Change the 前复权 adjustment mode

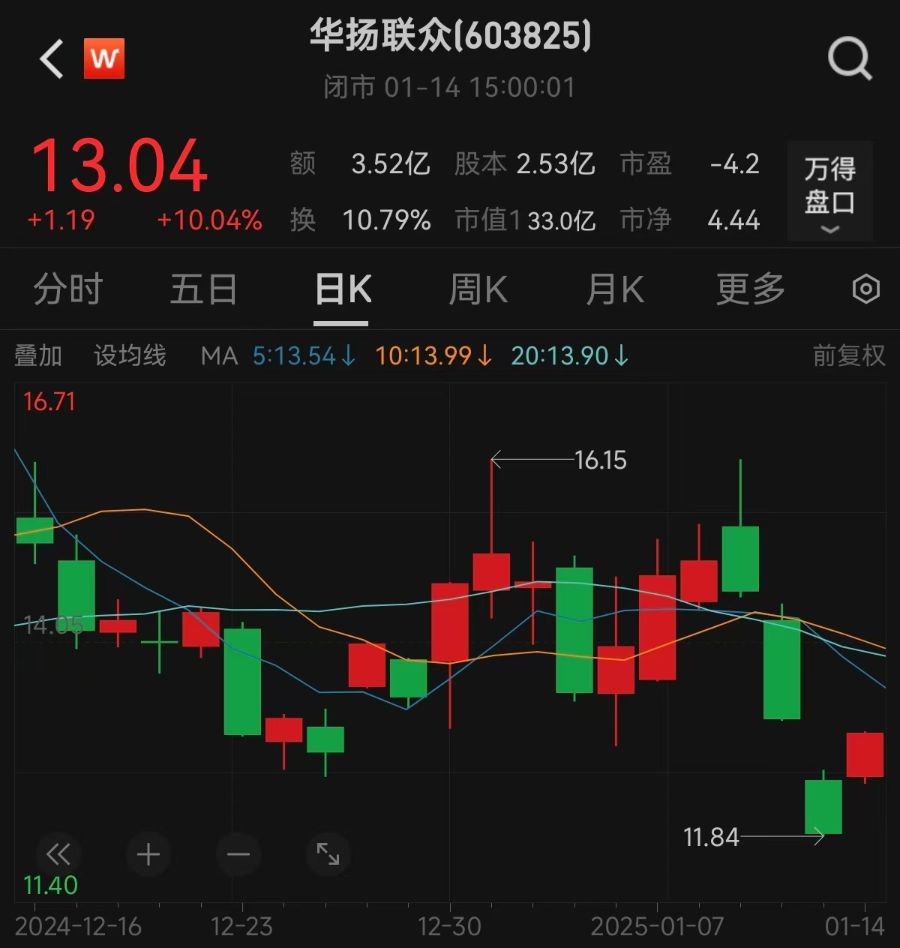tap(848, 355)
